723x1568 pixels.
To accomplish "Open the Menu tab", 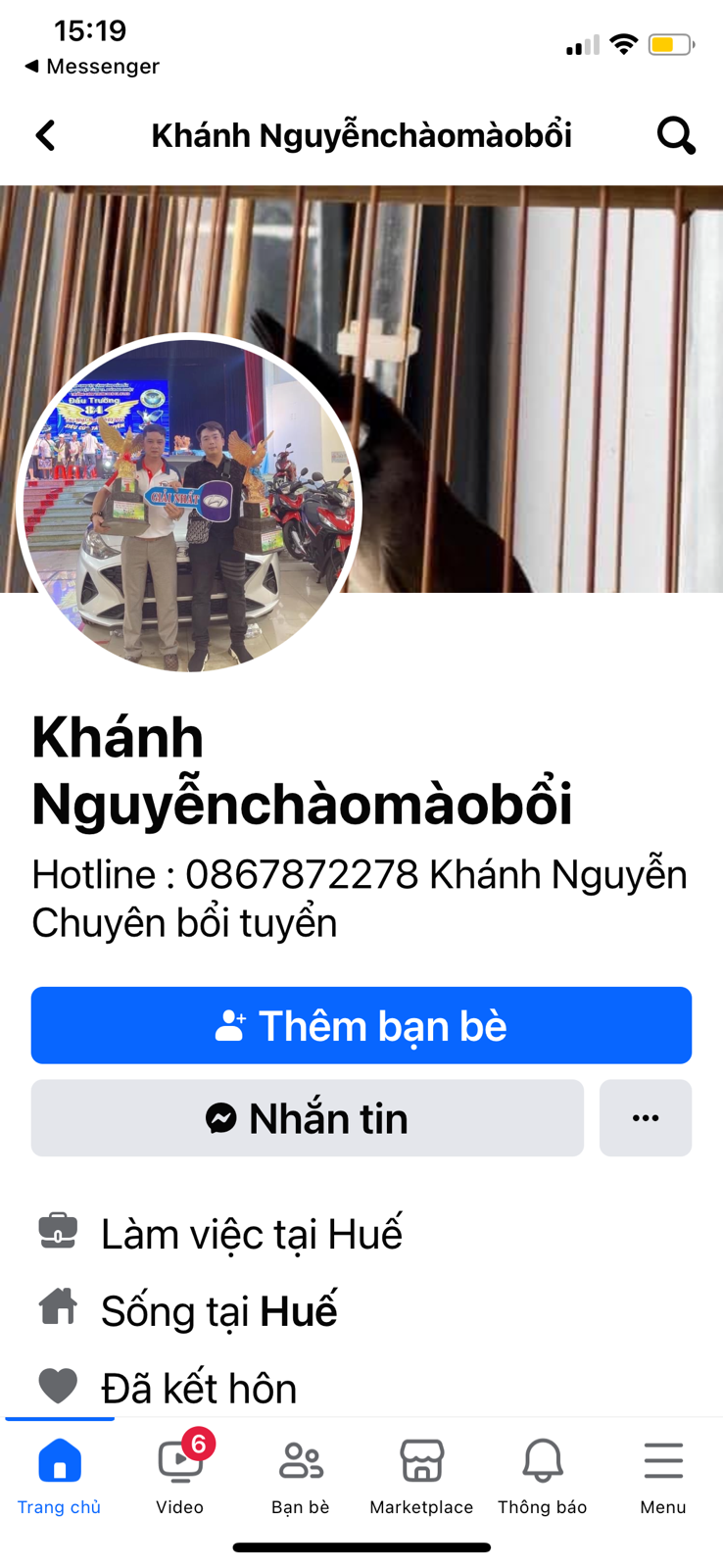I will pos(663,1476).
